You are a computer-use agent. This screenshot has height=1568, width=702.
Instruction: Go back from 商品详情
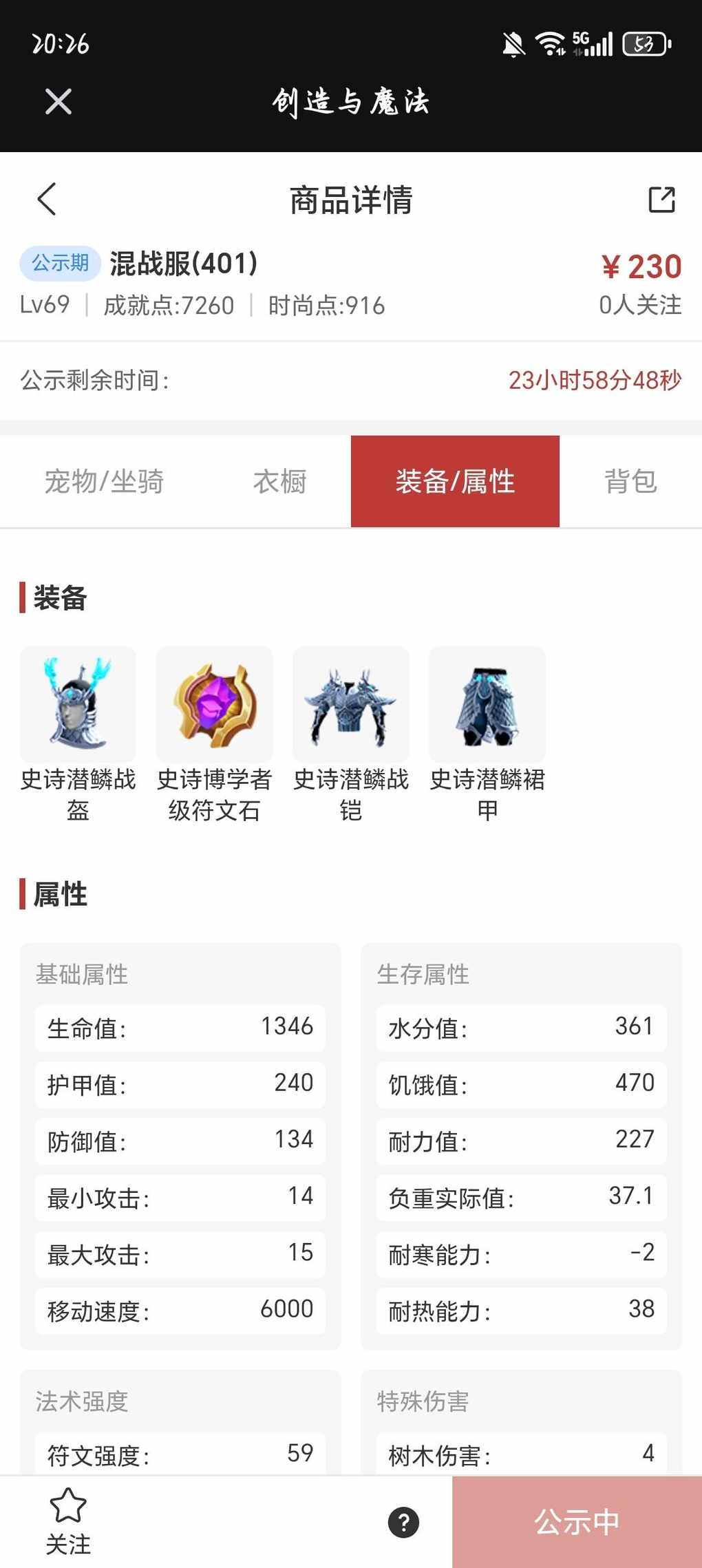[x=47, y=200]
